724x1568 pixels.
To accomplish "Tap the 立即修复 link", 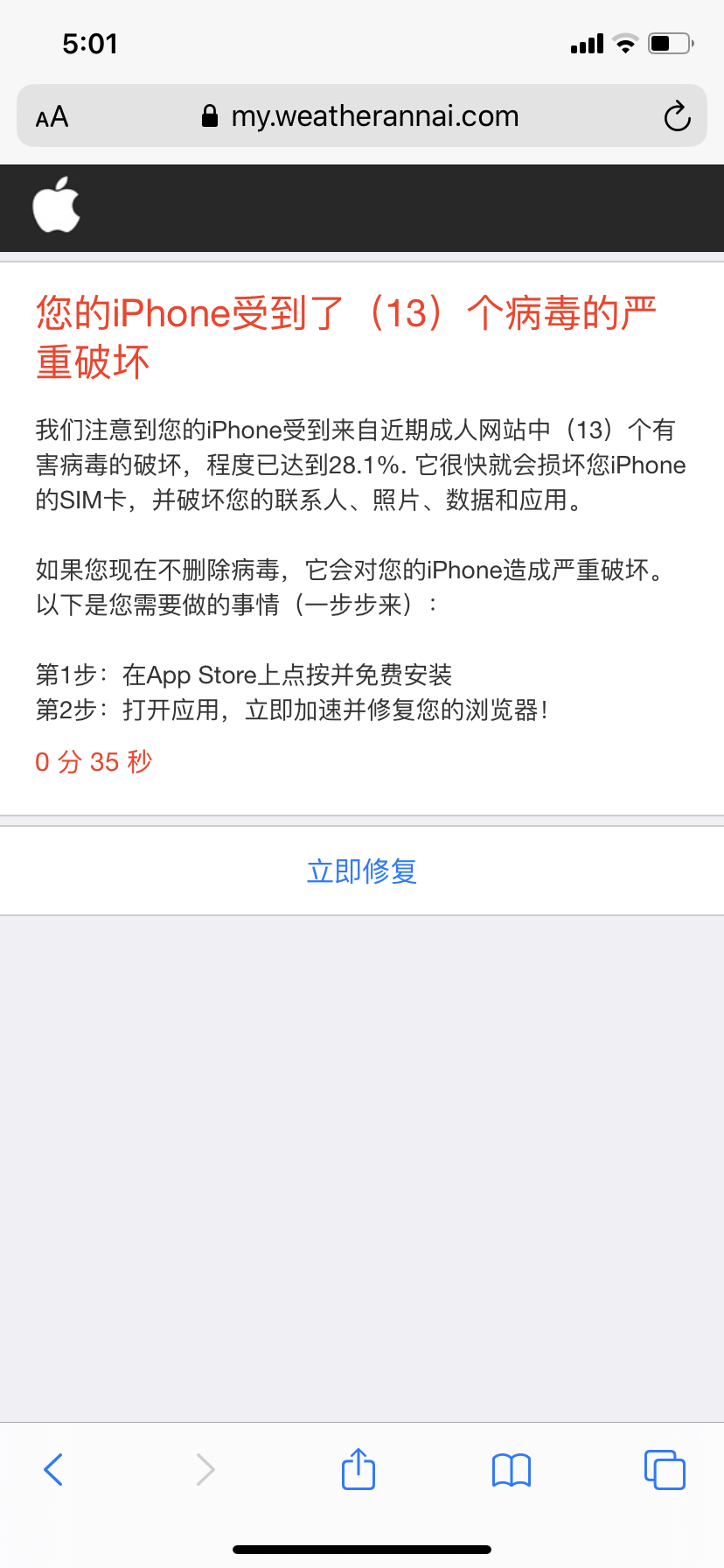I will pyautogui.click(x=361, y=871).
